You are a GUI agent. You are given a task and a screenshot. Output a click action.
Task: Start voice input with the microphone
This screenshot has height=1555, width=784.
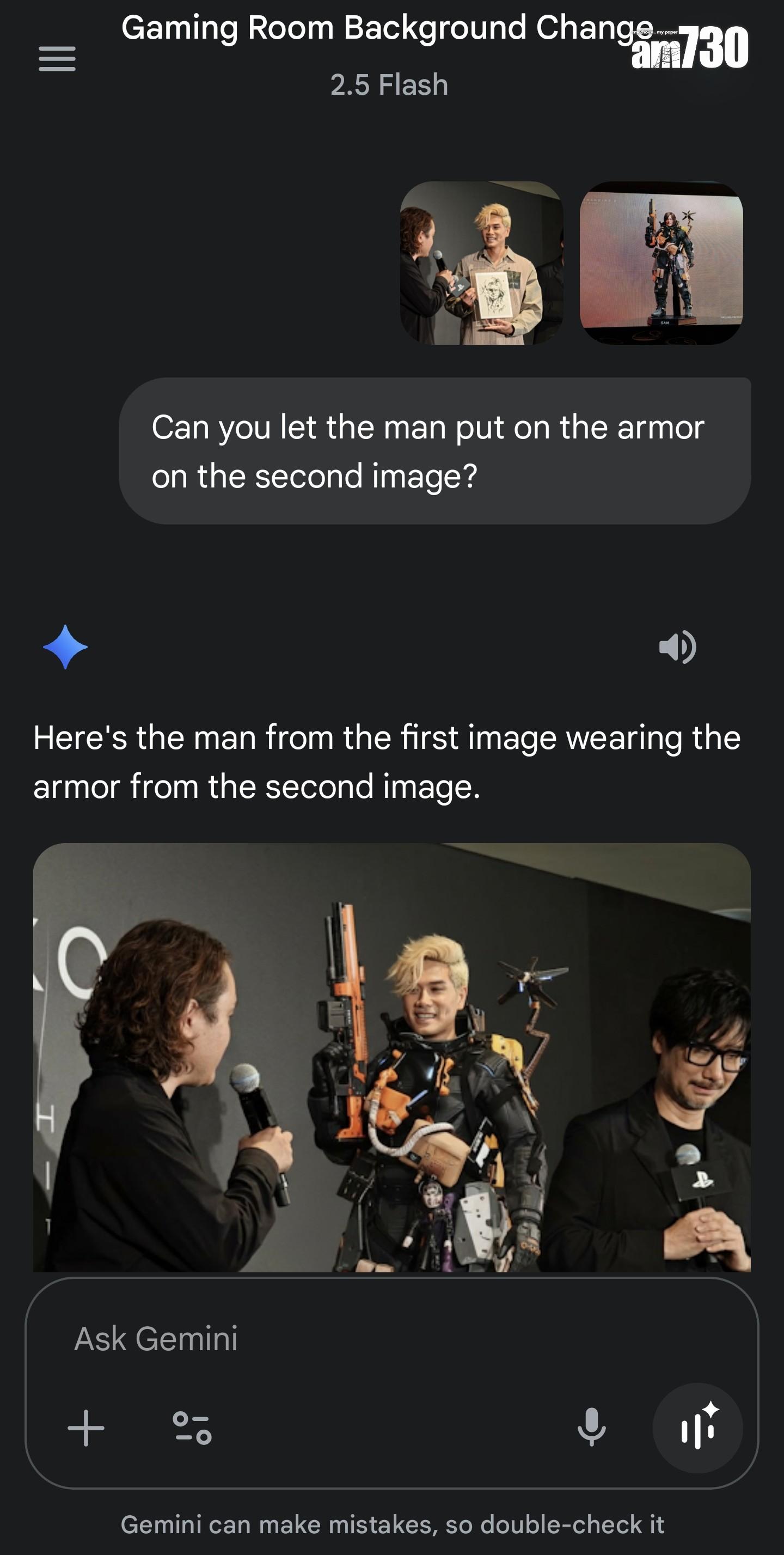591,1428
